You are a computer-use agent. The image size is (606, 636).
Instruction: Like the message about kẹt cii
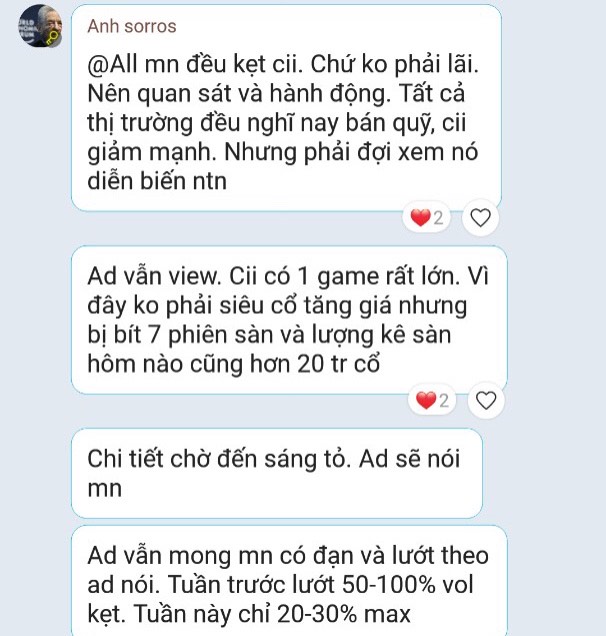[481, 218]
